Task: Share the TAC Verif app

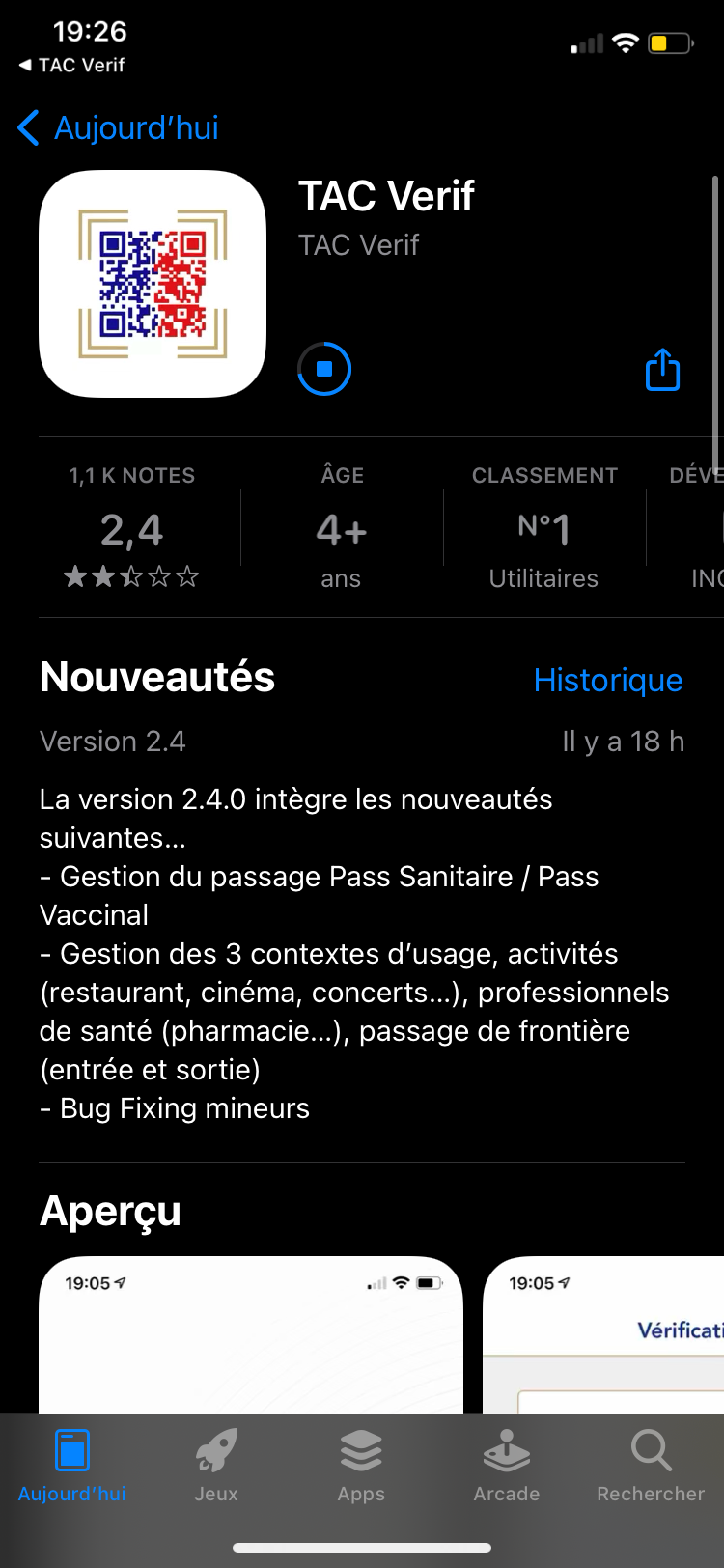Action: point(662,369)
